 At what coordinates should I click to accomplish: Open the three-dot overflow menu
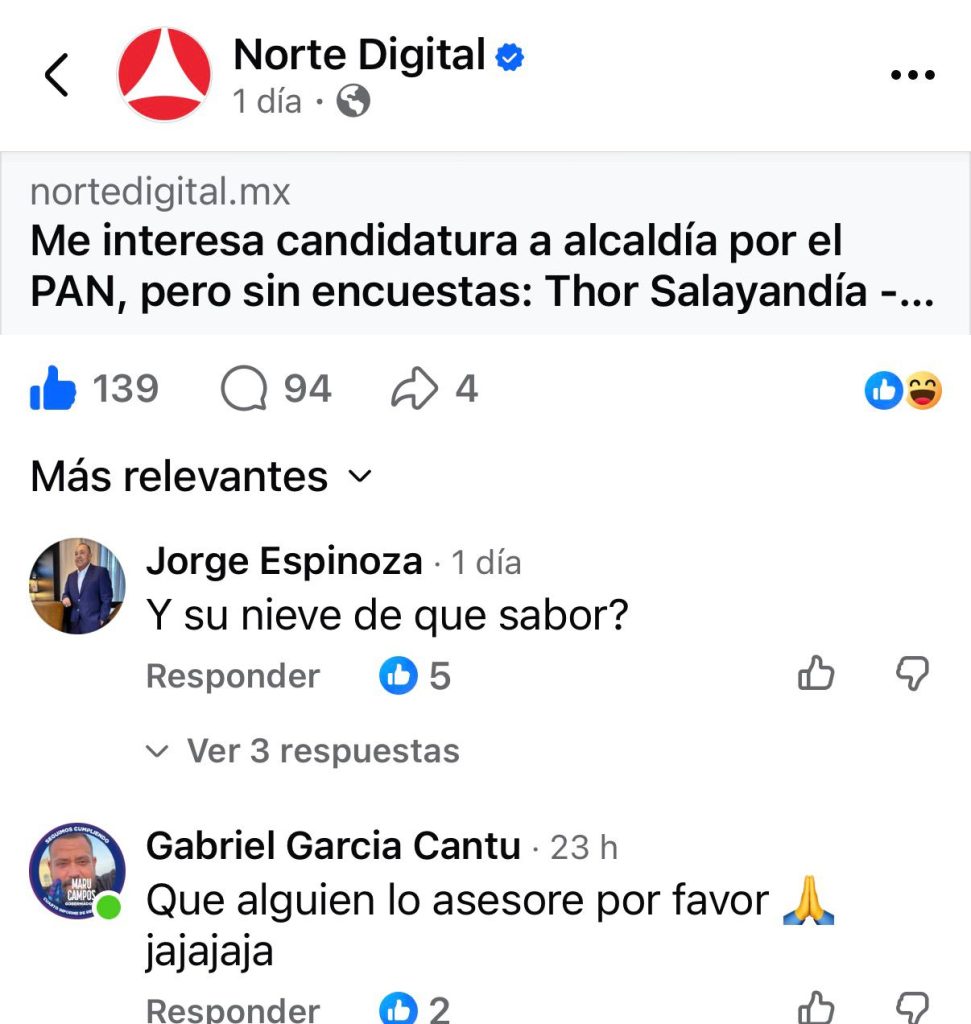(x=911, y=76)
